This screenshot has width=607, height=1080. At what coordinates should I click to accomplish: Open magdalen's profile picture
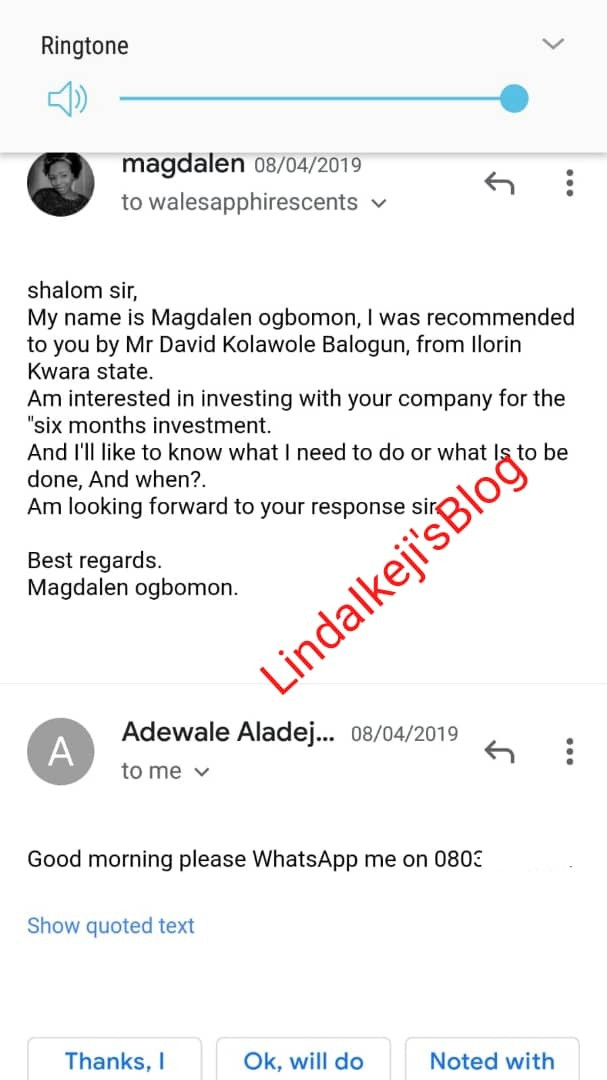coord(61,183)
